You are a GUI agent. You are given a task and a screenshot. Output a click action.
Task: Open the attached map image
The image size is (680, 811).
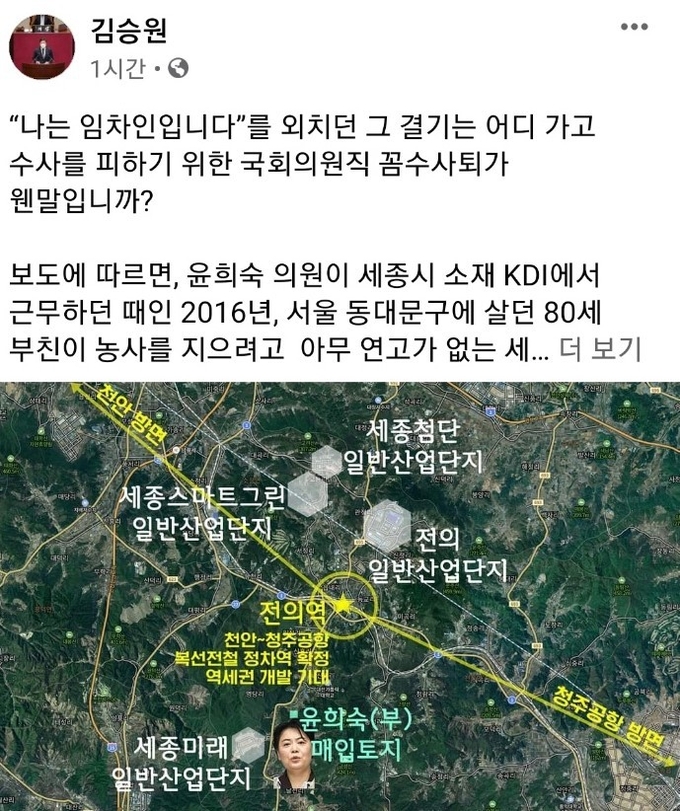(x=340, y=595)
